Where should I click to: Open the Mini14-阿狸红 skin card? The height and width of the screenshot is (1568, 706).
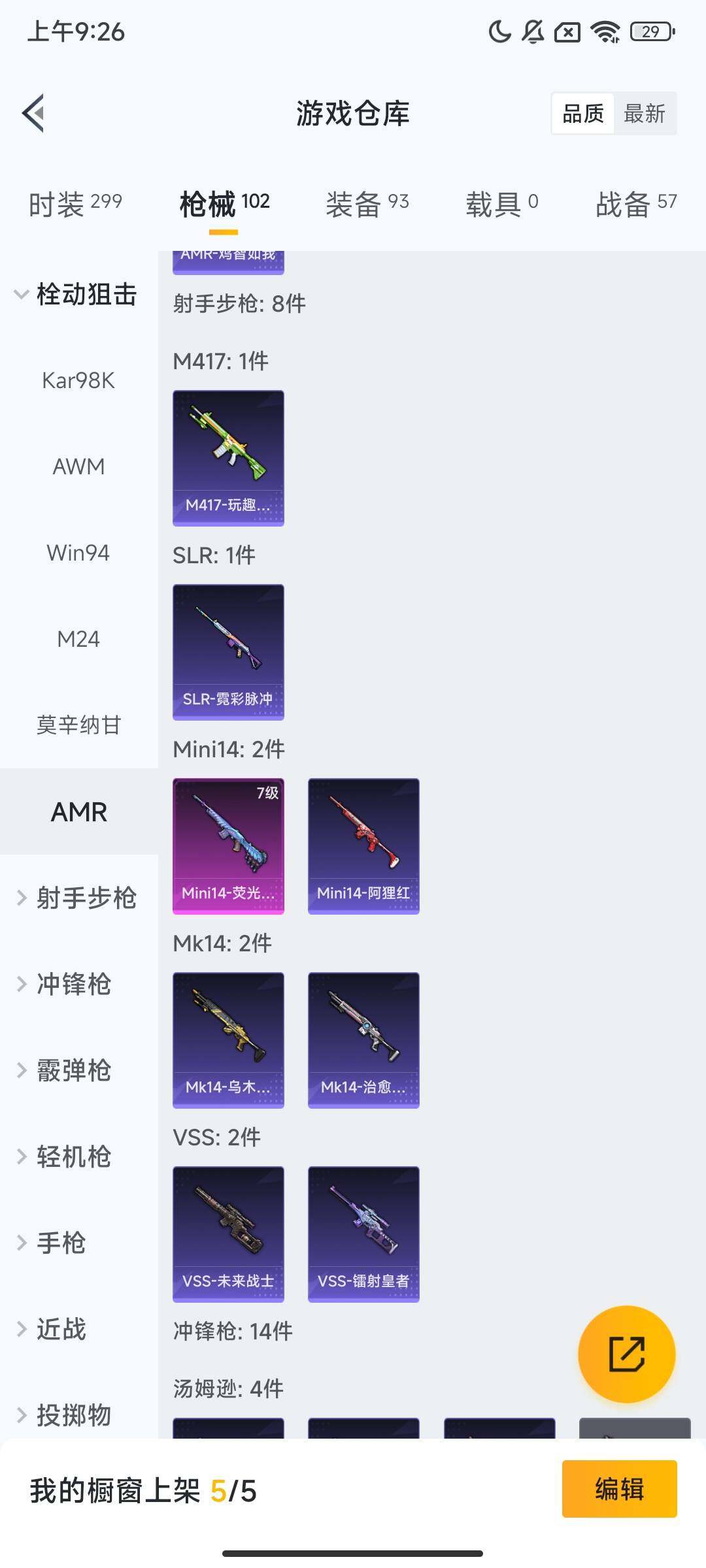363,845
